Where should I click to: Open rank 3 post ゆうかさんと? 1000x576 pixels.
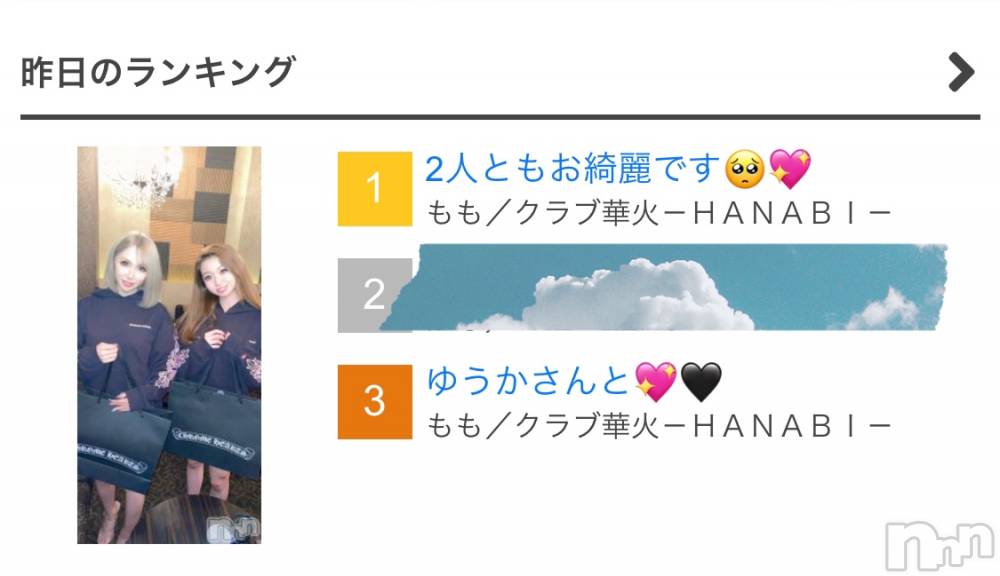(x=528, y=381)
